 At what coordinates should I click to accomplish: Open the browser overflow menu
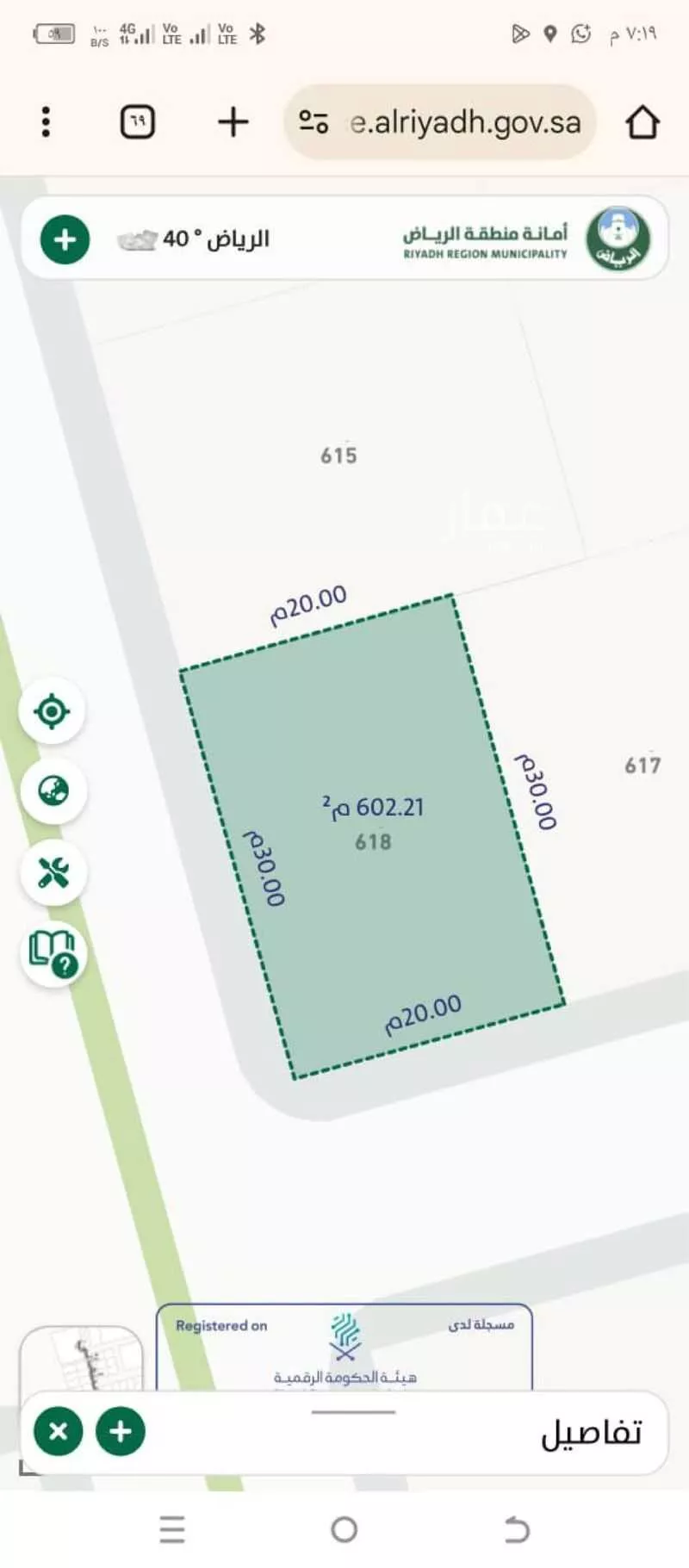click(47, 122)
